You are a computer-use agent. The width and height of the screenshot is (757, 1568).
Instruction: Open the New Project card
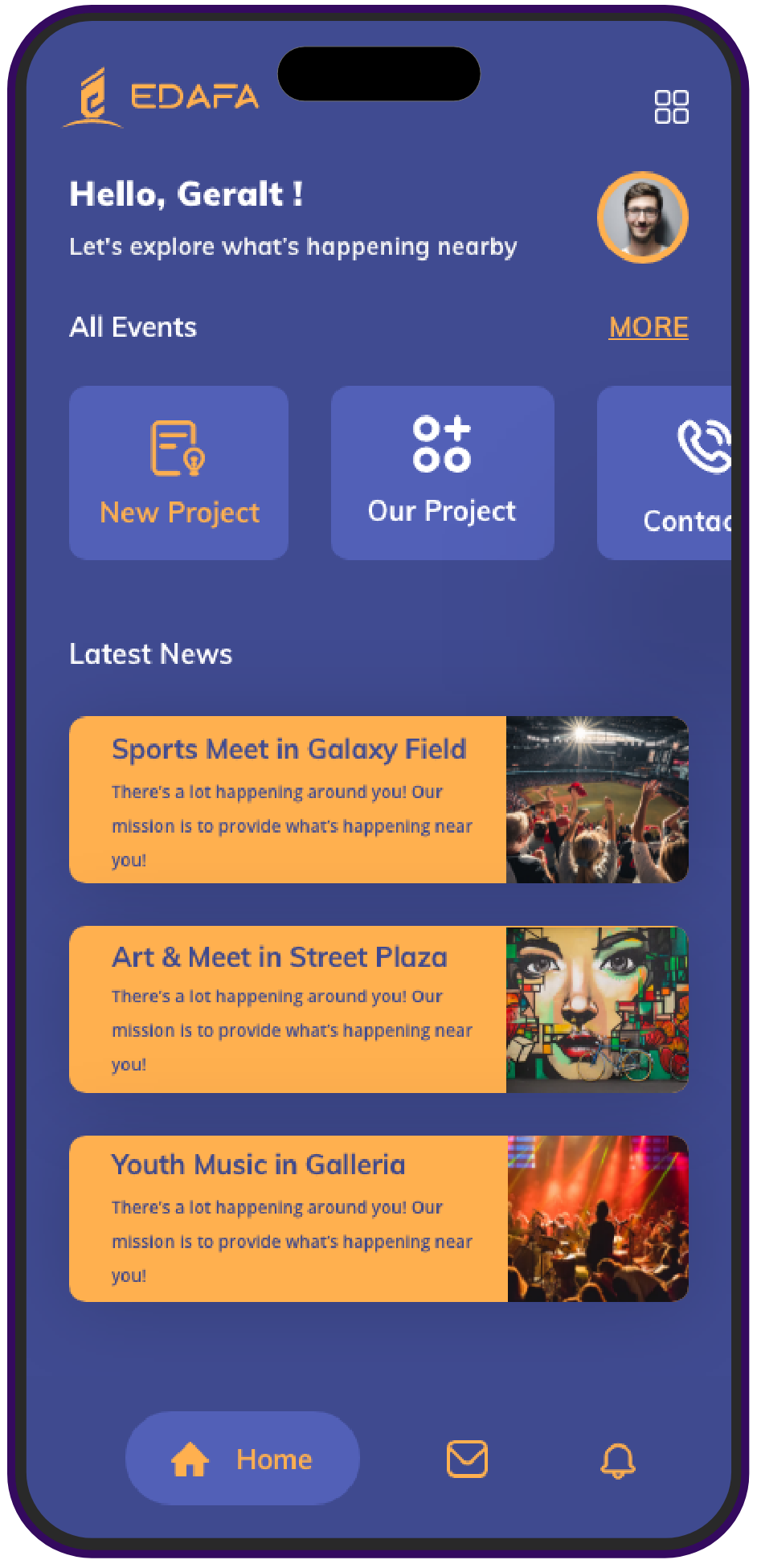(178, 473)
